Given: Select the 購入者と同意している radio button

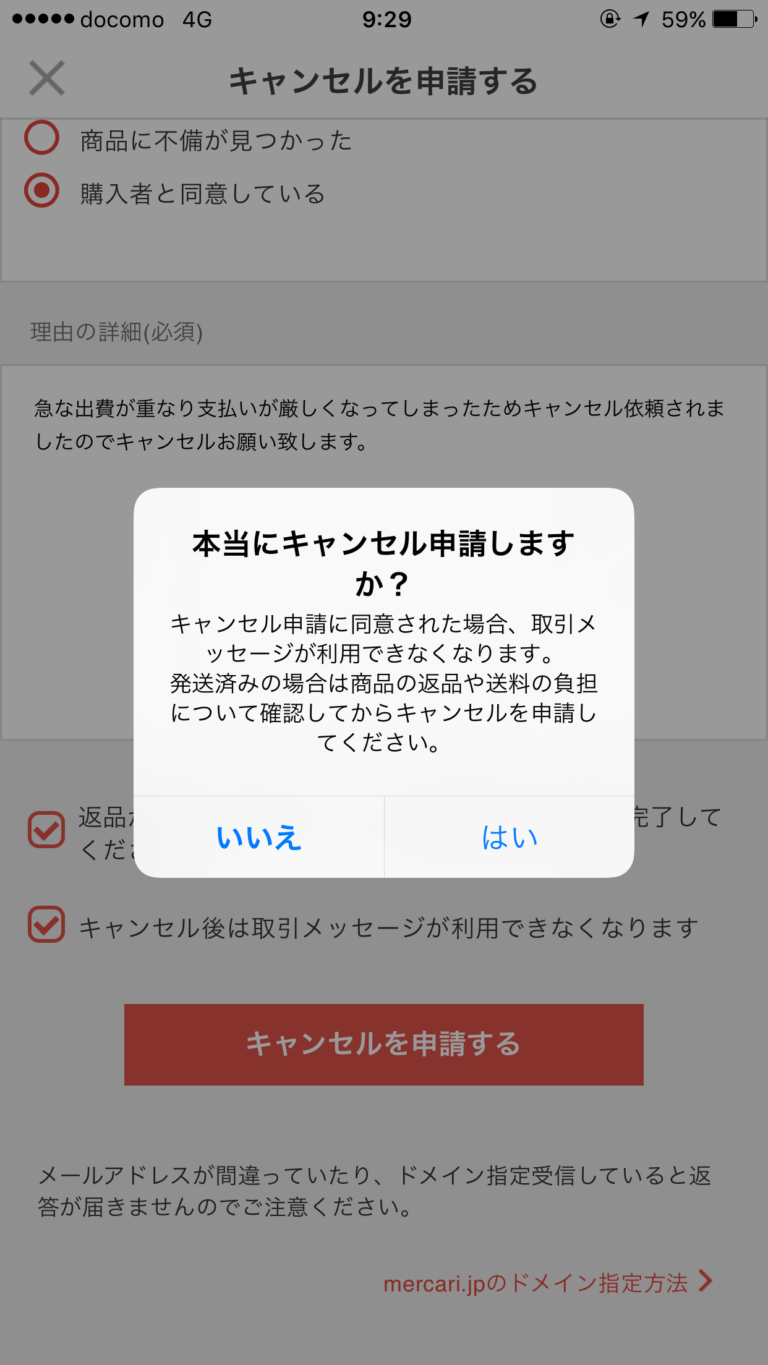Looking at the screenshot, I should tap(41, 191).
